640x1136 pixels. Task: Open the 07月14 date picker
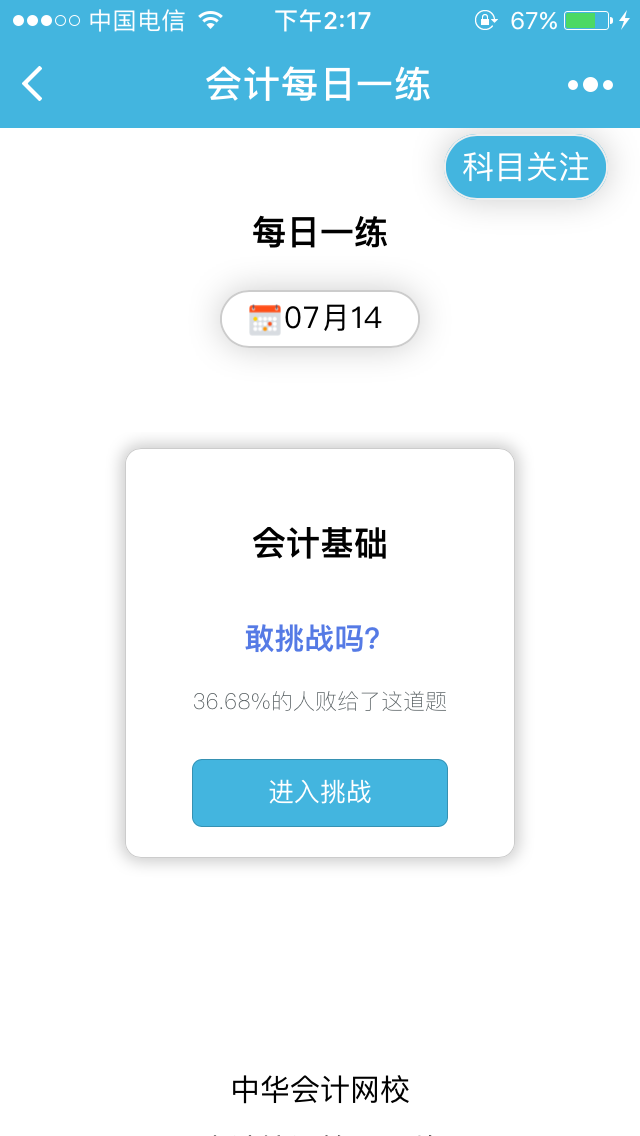click(x=320, y=319)
